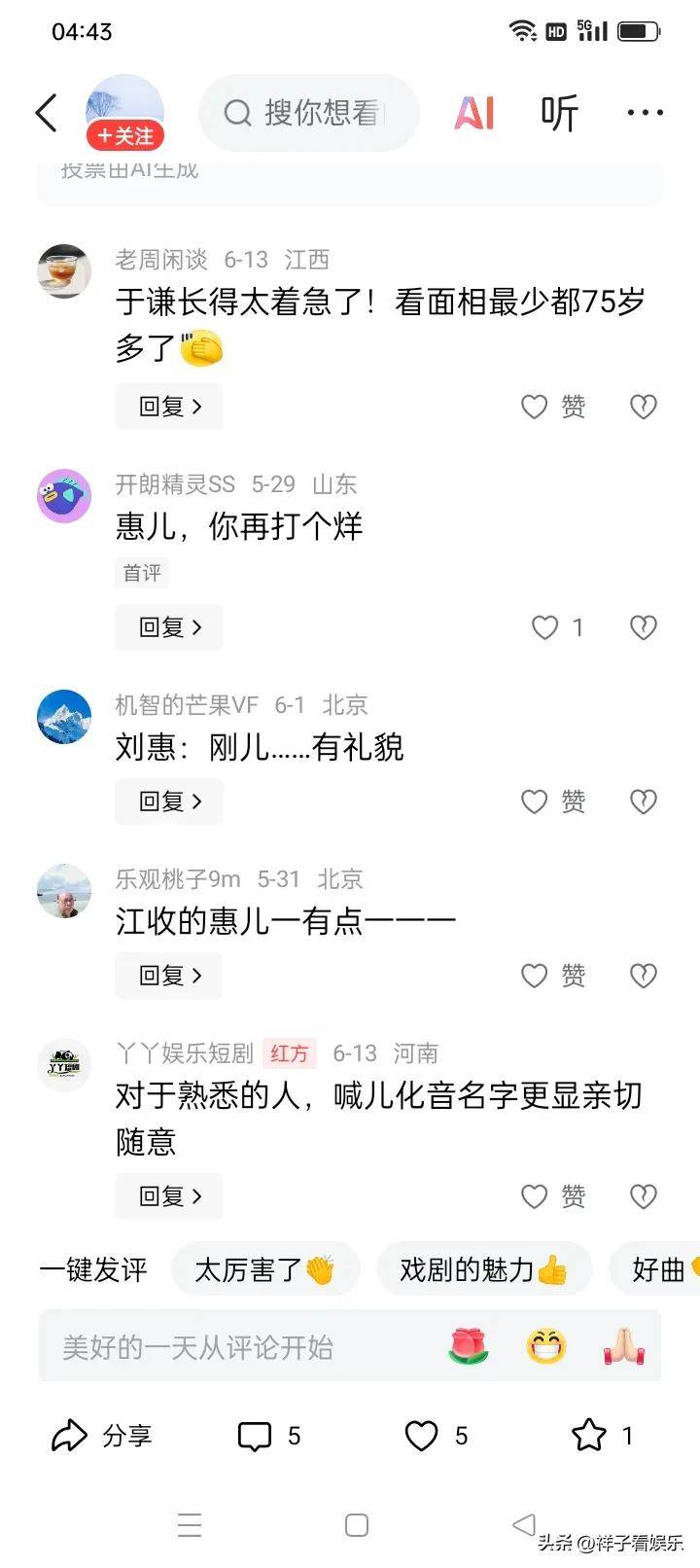This screenshot has width=700, height=1568.
Task: Open the 搜你想看 search box
Action: point(309,113)
